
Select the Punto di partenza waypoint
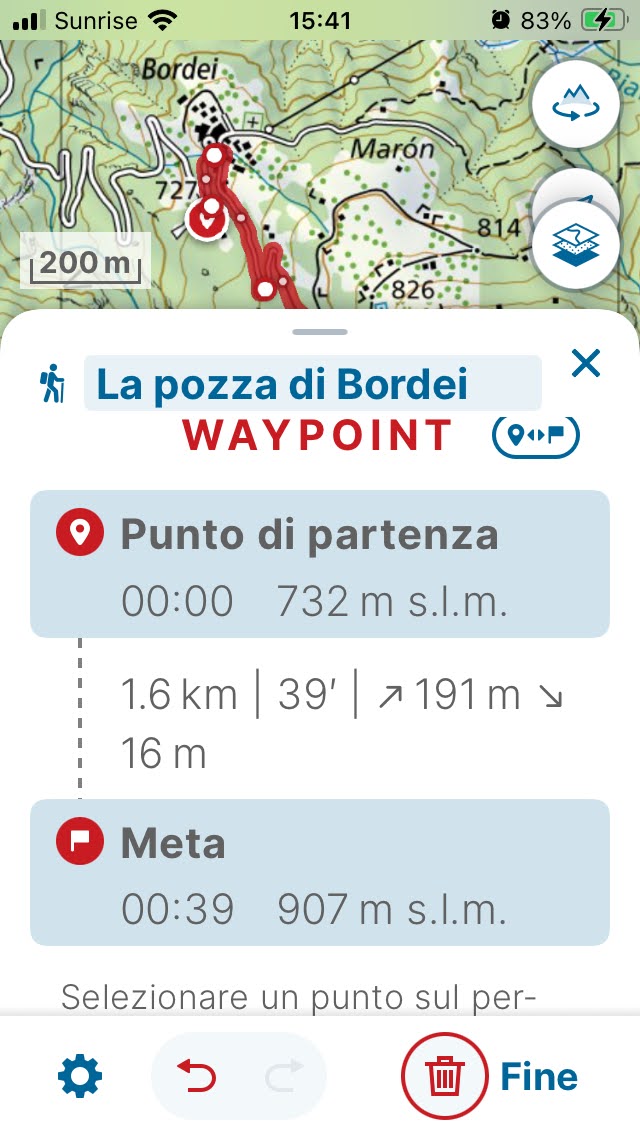point(320,564)
